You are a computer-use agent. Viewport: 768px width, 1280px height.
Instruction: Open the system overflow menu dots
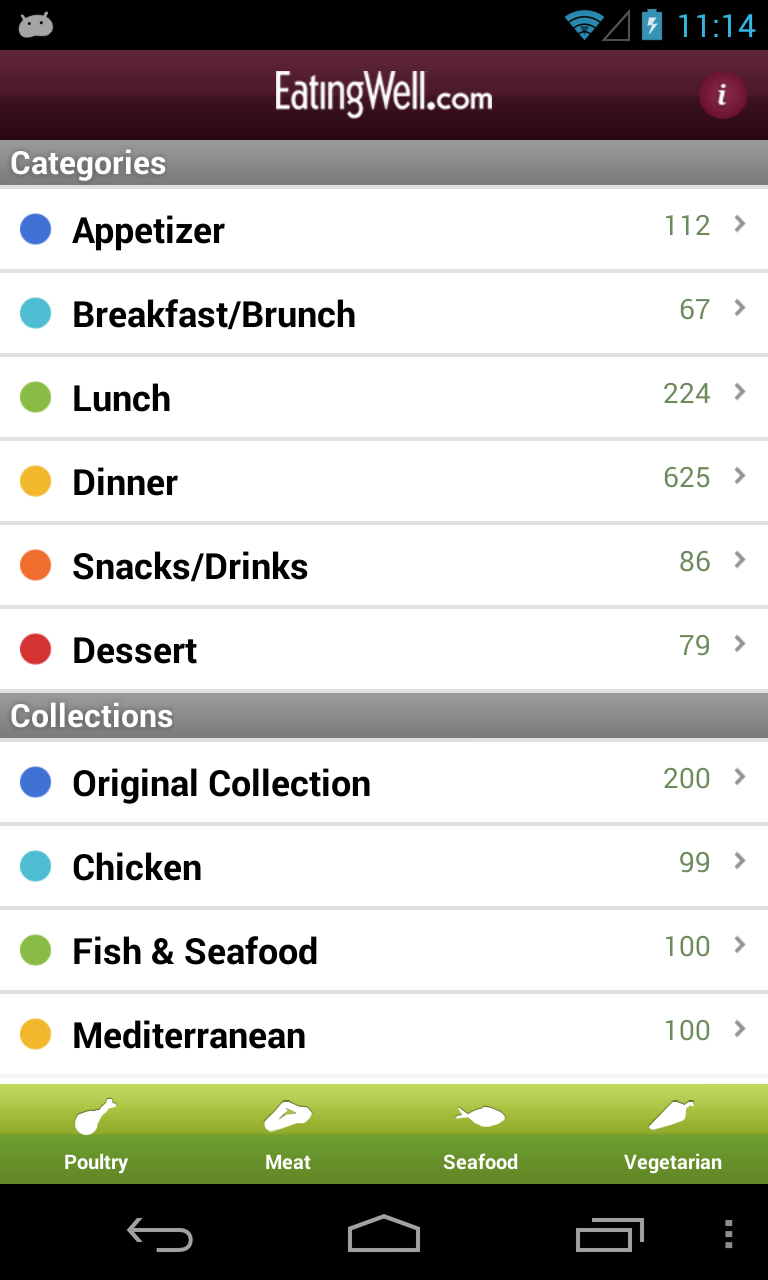point(728,1235)
